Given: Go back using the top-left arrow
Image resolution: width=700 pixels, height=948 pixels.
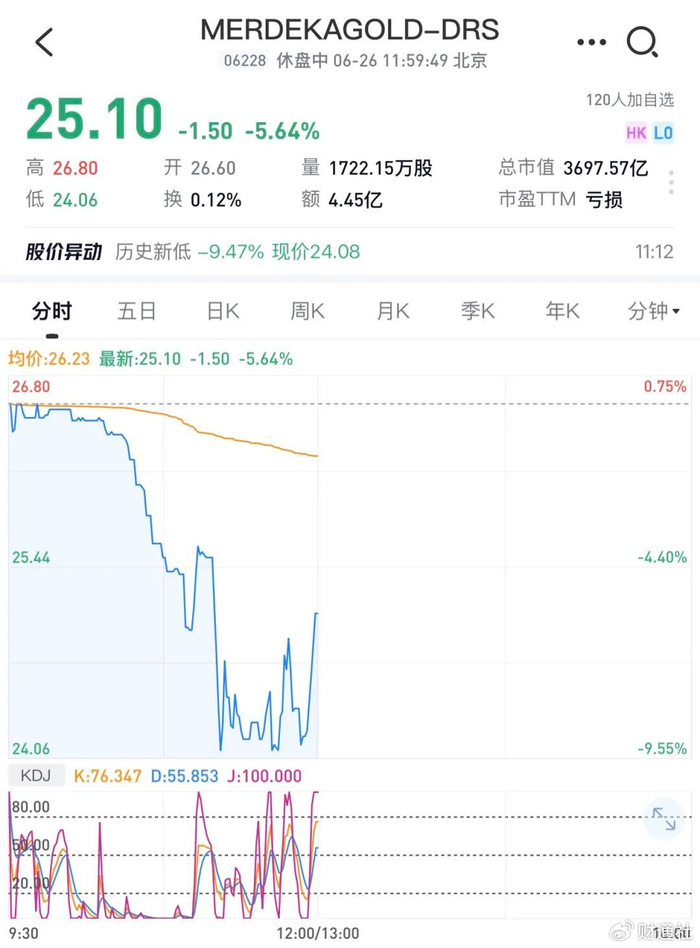Looking at the screenshot, I should coord(44,42).
